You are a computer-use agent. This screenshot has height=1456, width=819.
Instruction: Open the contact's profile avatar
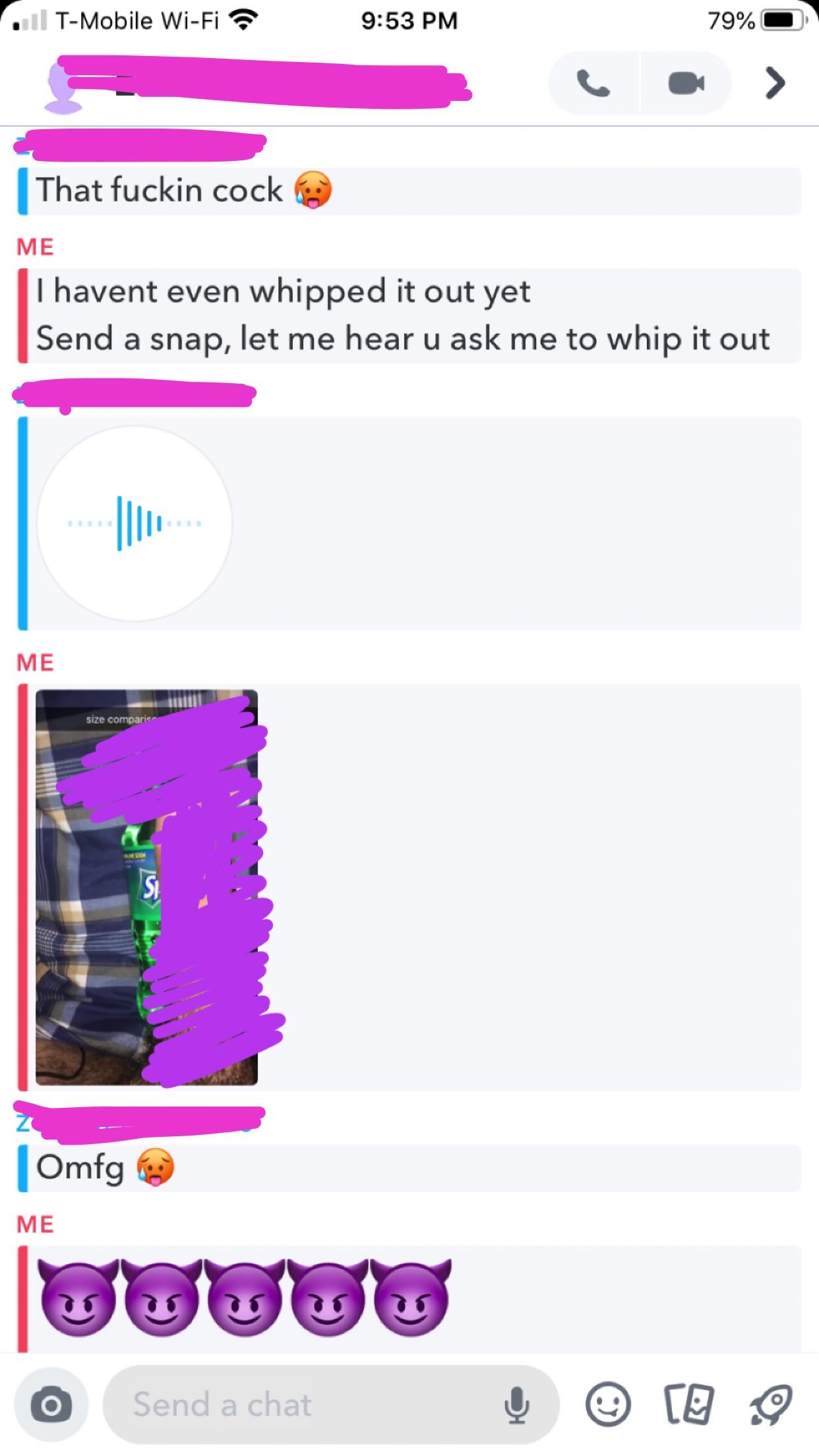[63, 90]
